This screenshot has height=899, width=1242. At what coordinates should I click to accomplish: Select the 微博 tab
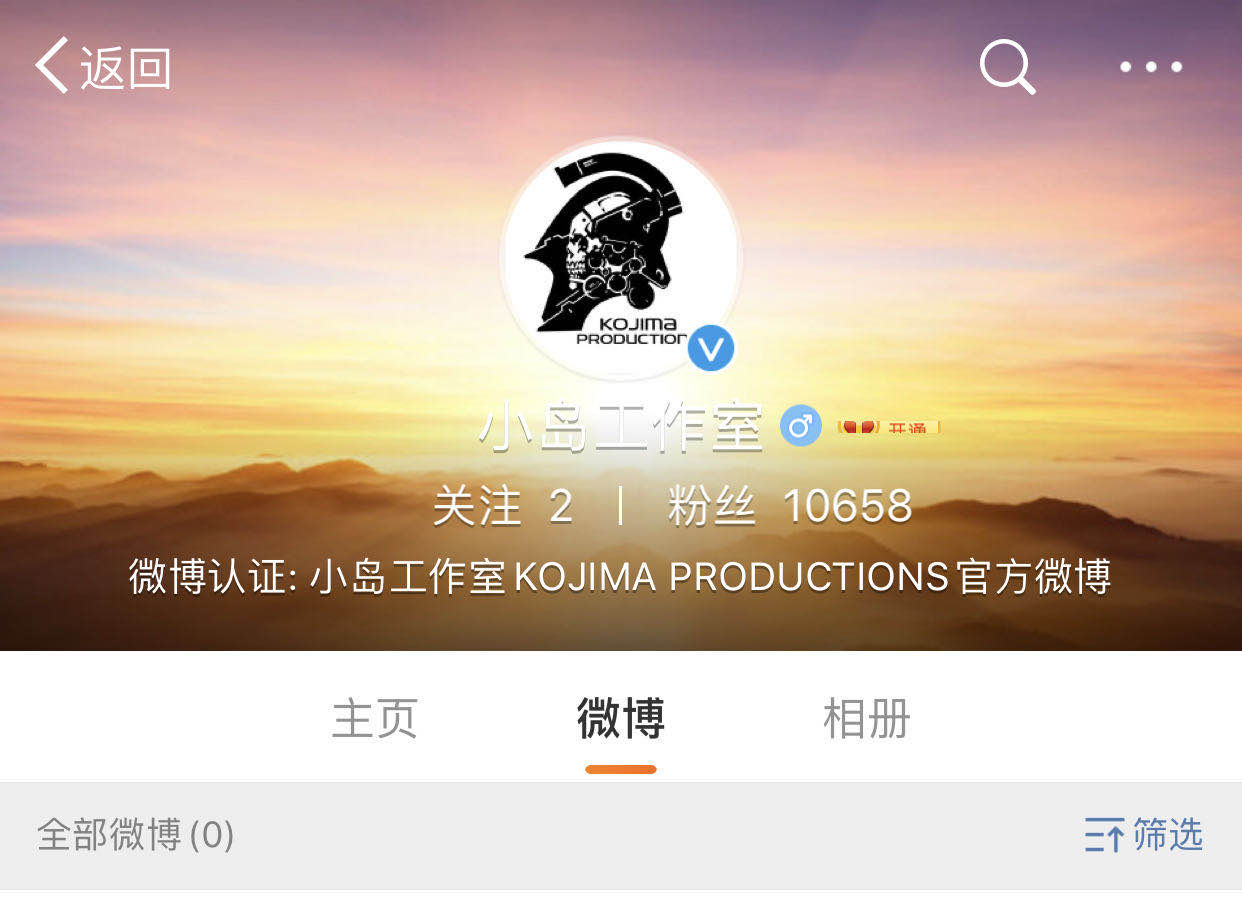pyautogui.click(x=620, y=718)
